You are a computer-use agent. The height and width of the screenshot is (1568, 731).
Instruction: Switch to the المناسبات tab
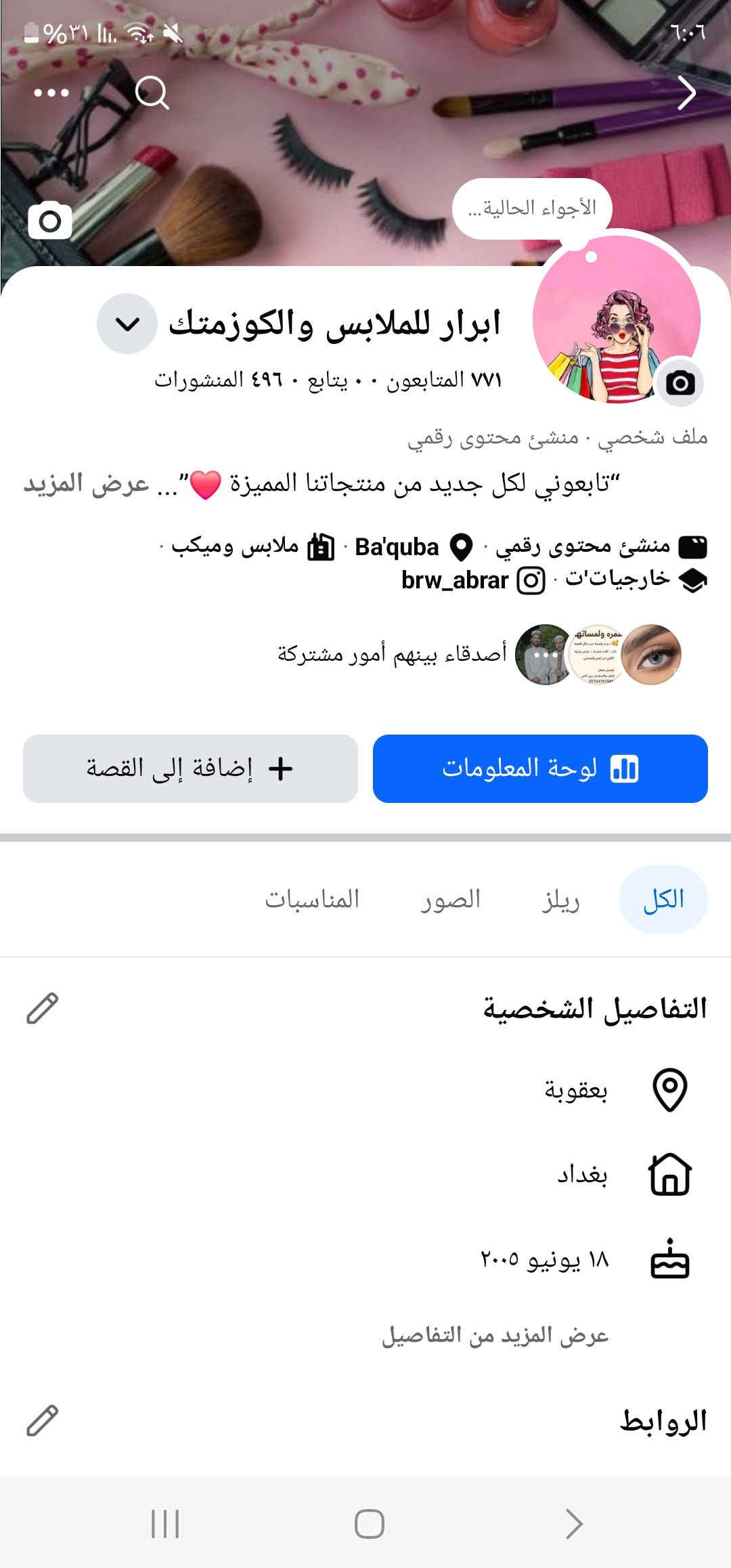[x=312, y=900]
